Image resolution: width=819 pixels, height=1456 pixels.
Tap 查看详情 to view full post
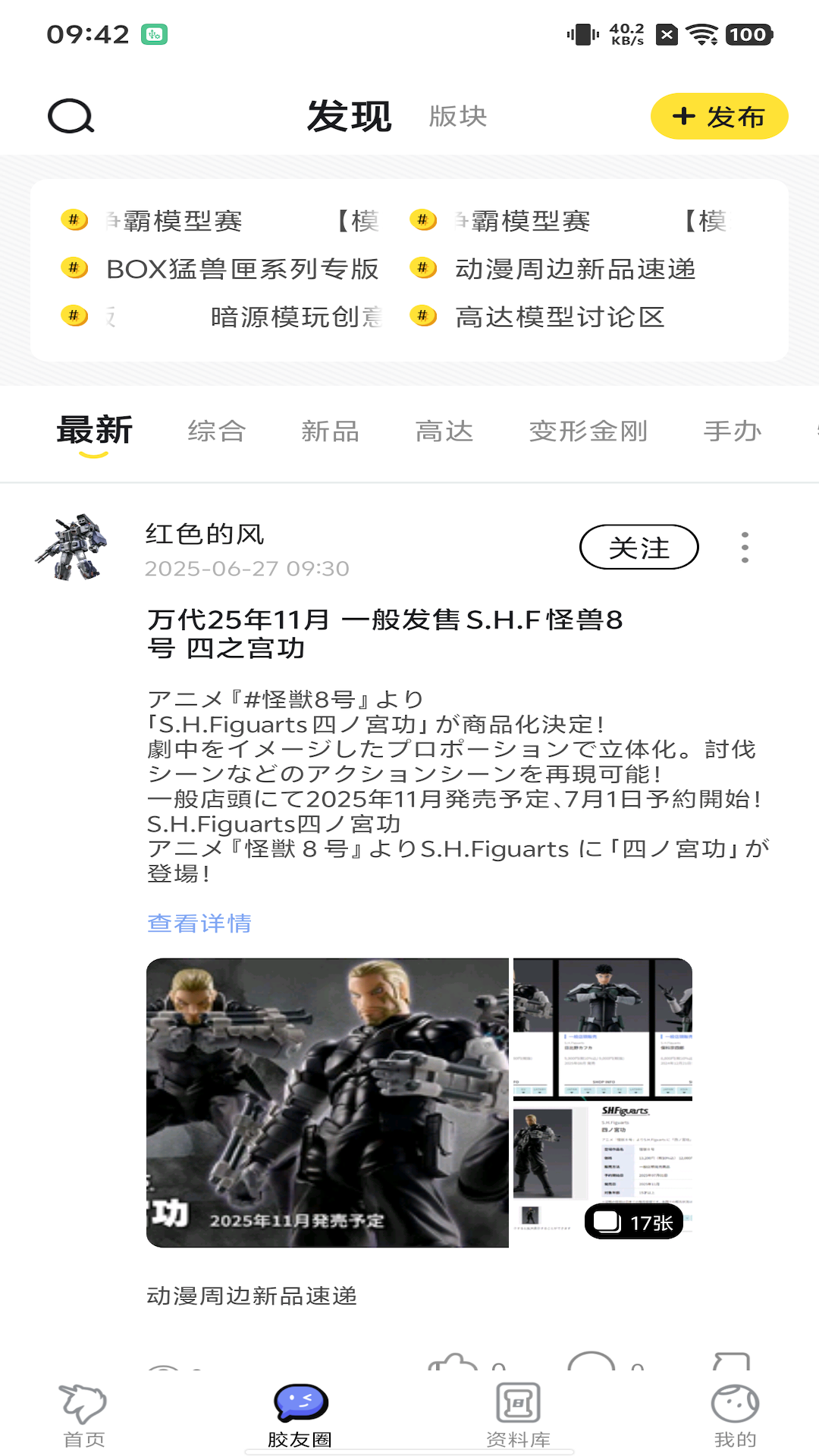click(199, 923)
